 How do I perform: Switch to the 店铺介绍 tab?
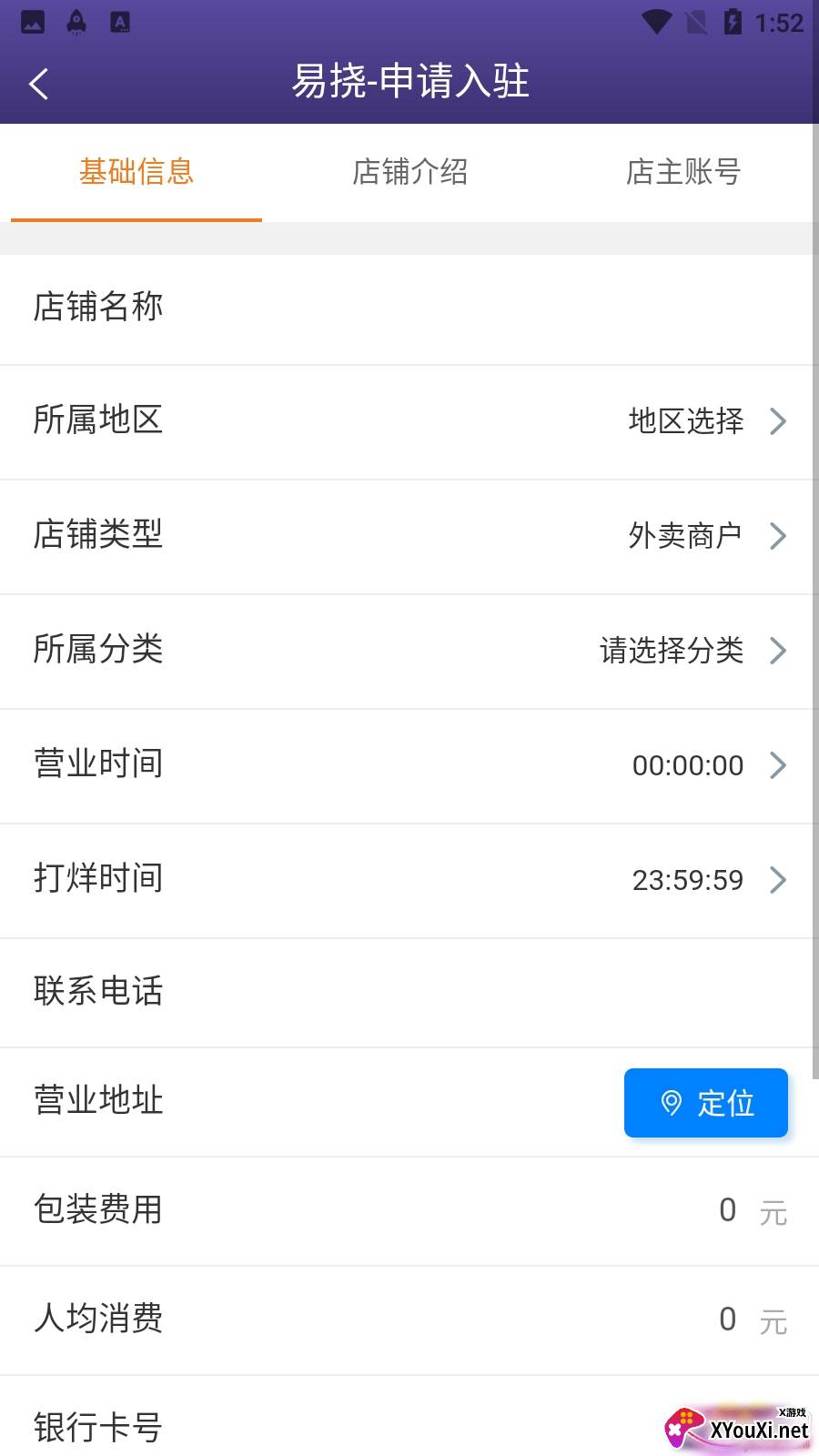point(410,172)
